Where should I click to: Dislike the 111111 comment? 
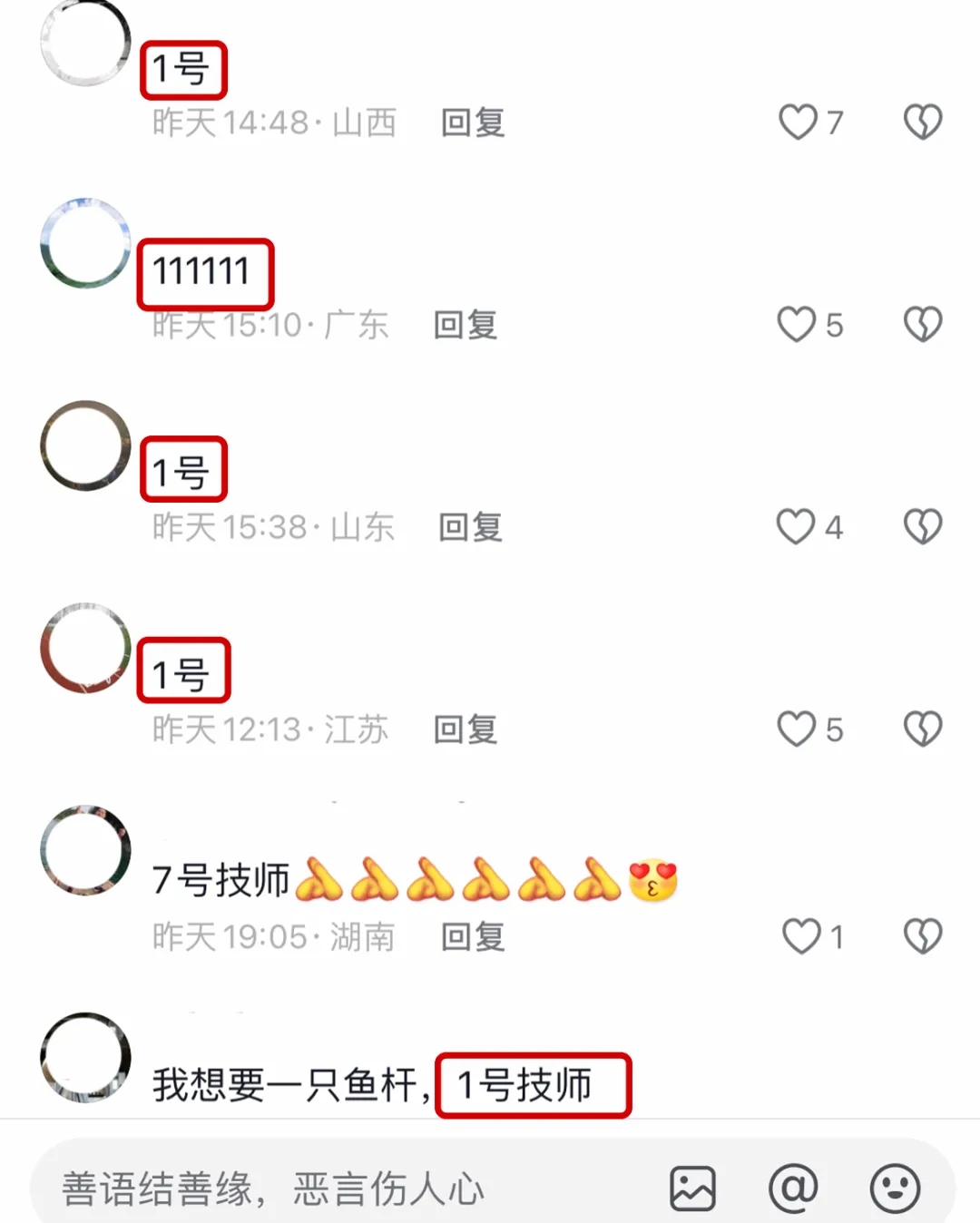(x=923, y=324)
